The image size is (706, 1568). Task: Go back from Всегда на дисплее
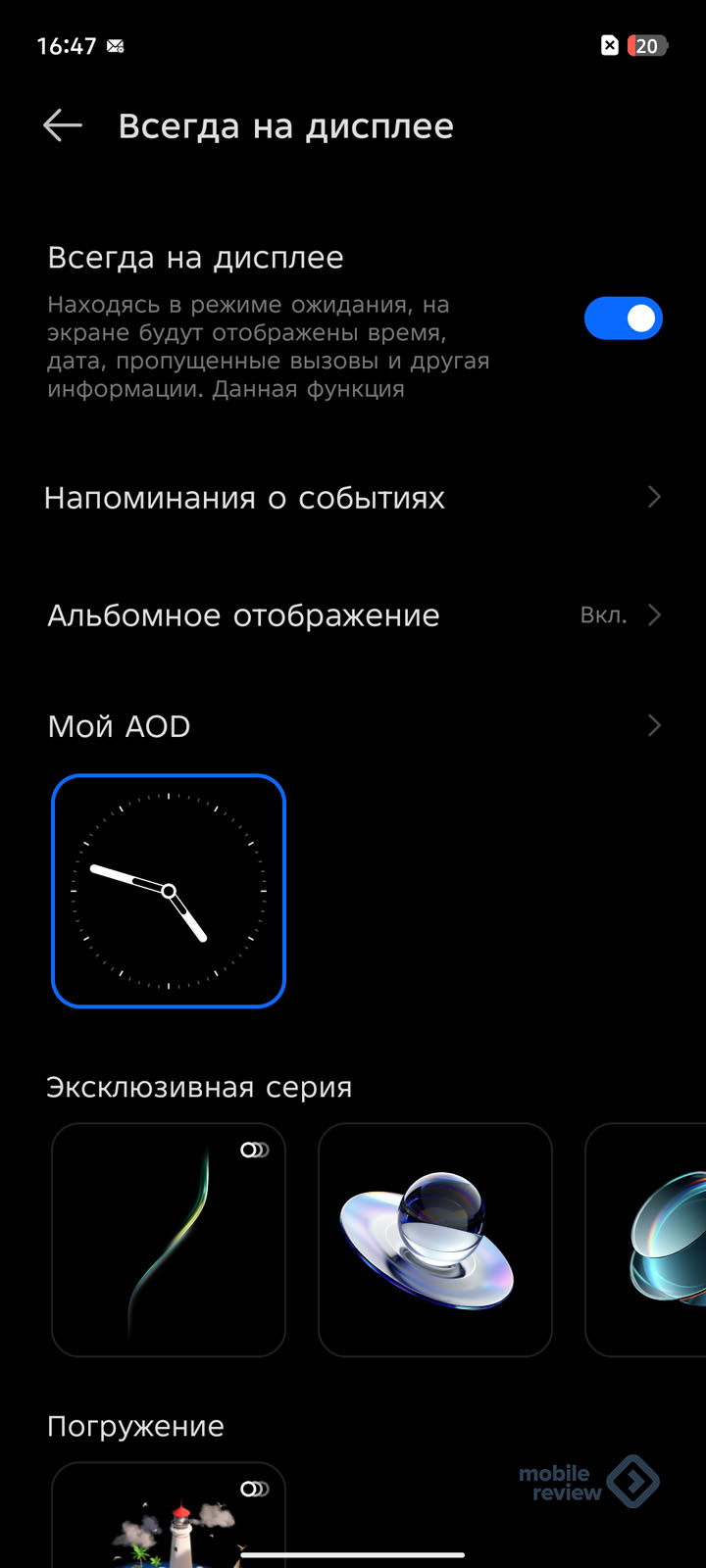pyautogui.click(x=62, y=125)
